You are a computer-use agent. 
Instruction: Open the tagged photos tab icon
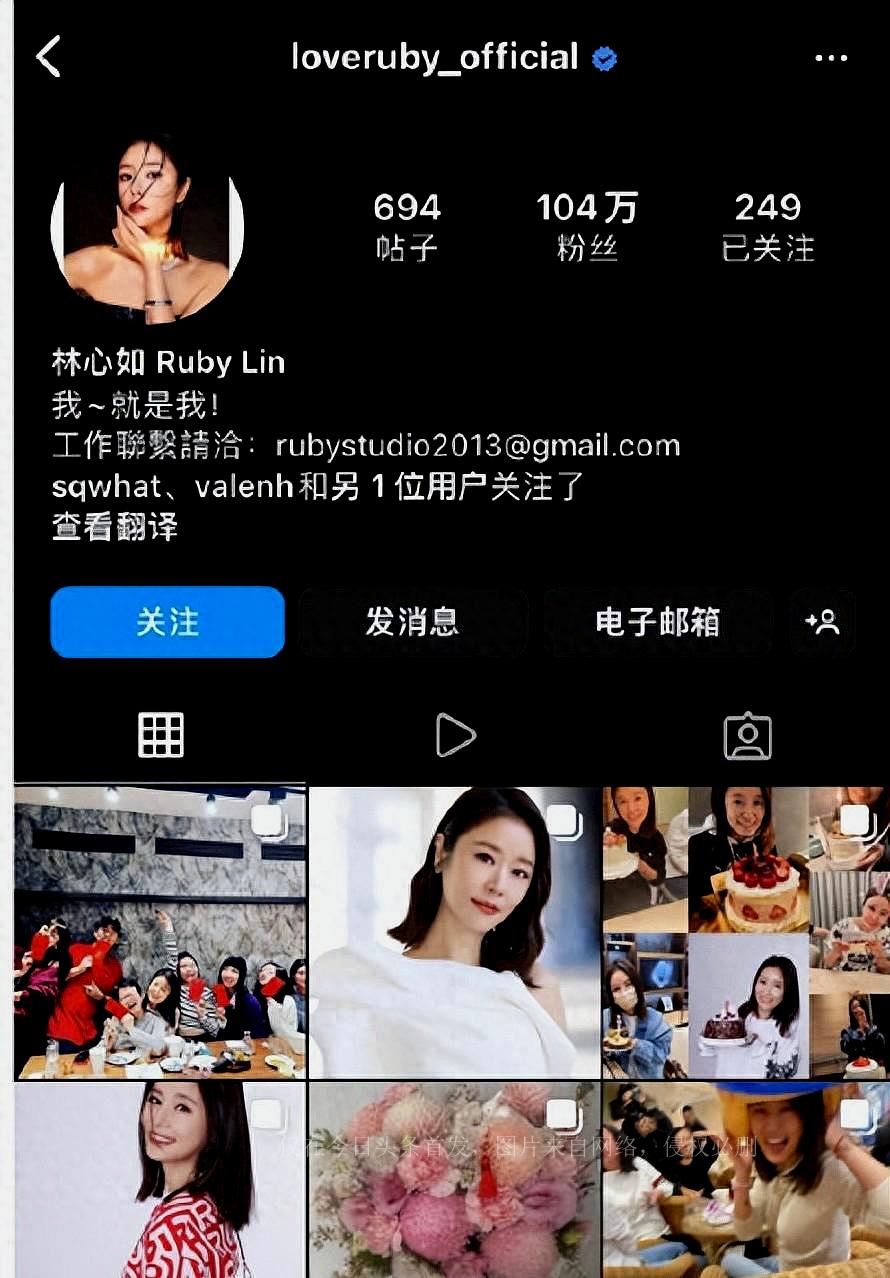point(747,734)
